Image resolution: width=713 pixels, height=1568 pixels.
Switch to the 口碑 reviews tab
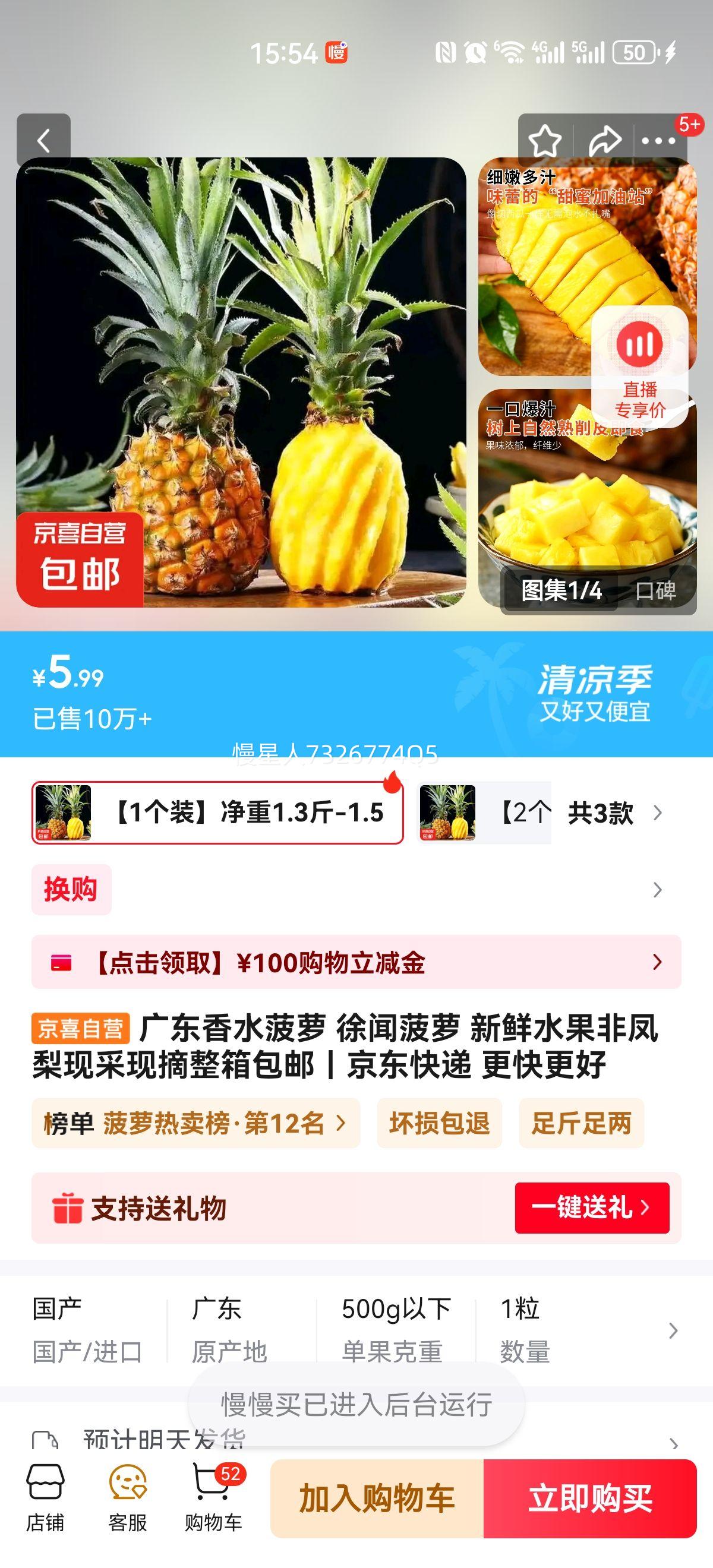pos(655,590)
